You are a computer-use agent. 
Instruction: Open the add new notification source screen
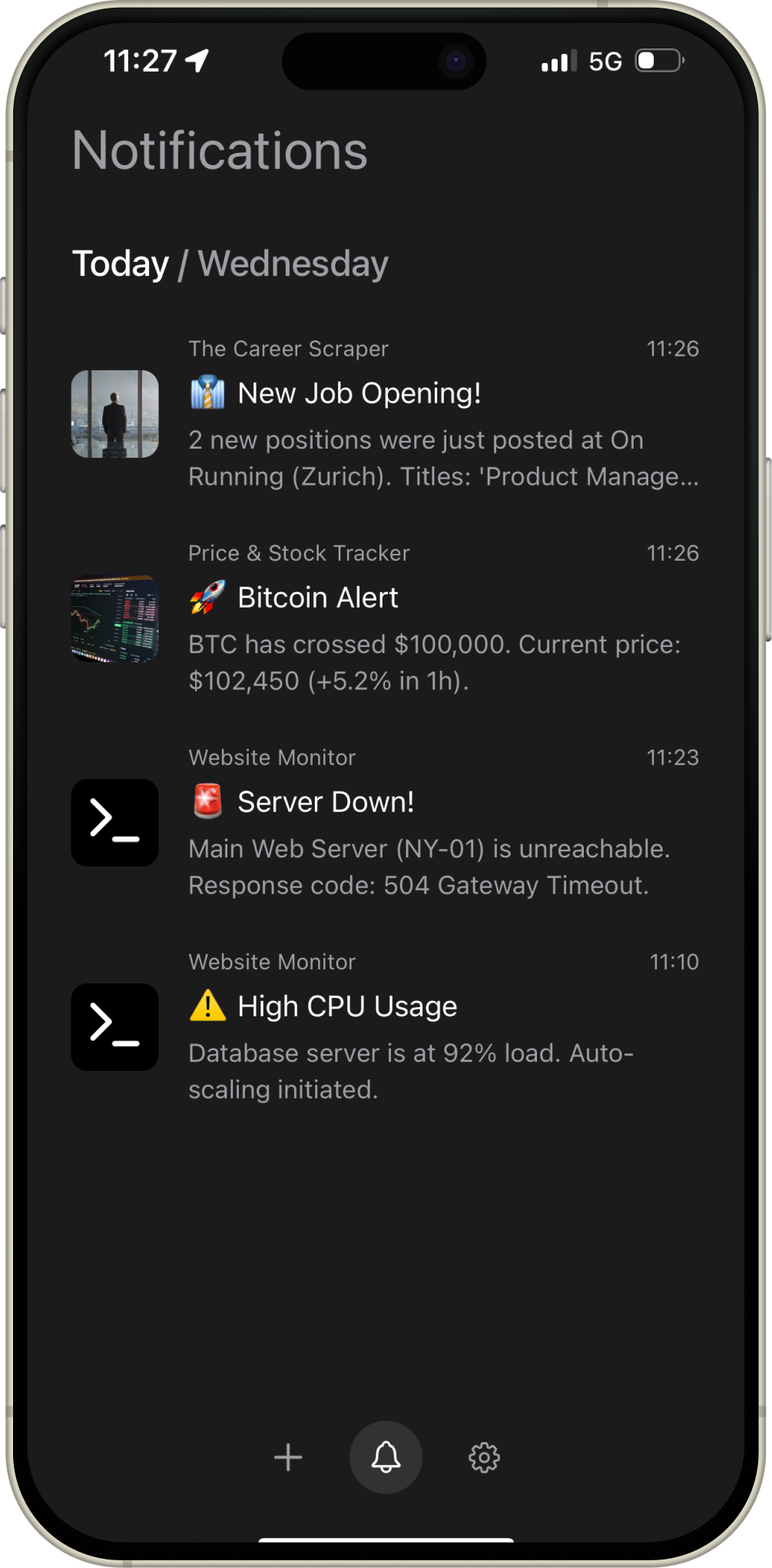point(288,1457)
